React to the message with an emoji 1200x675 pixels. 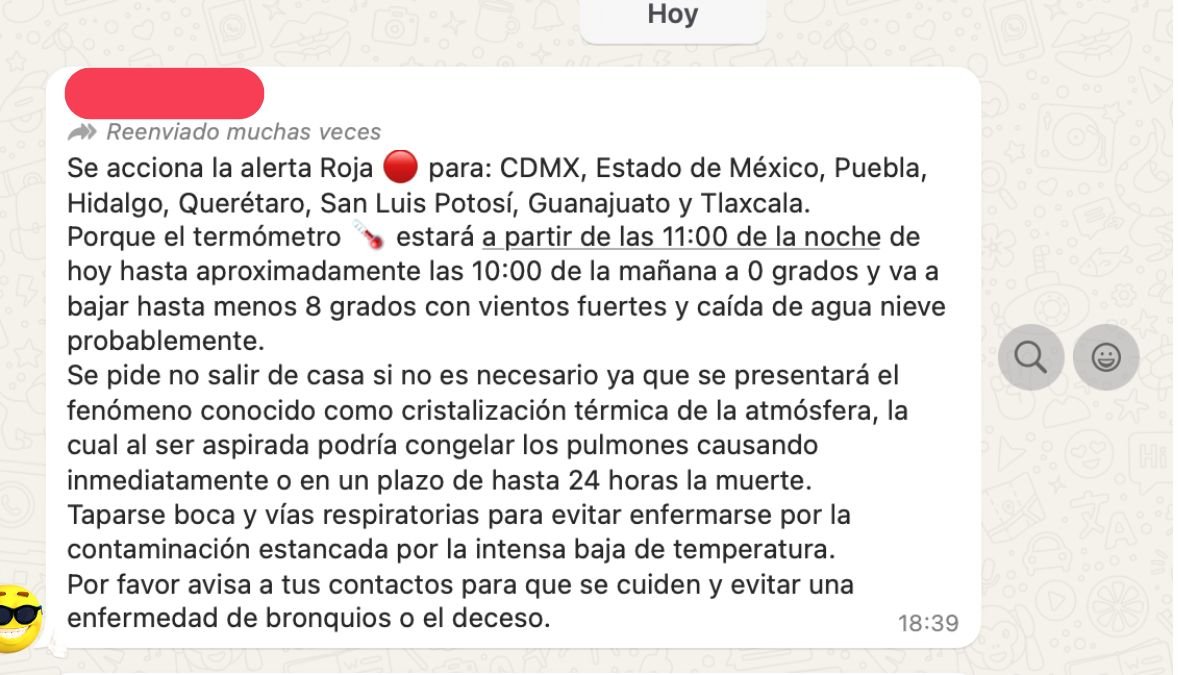point(1106,357)
